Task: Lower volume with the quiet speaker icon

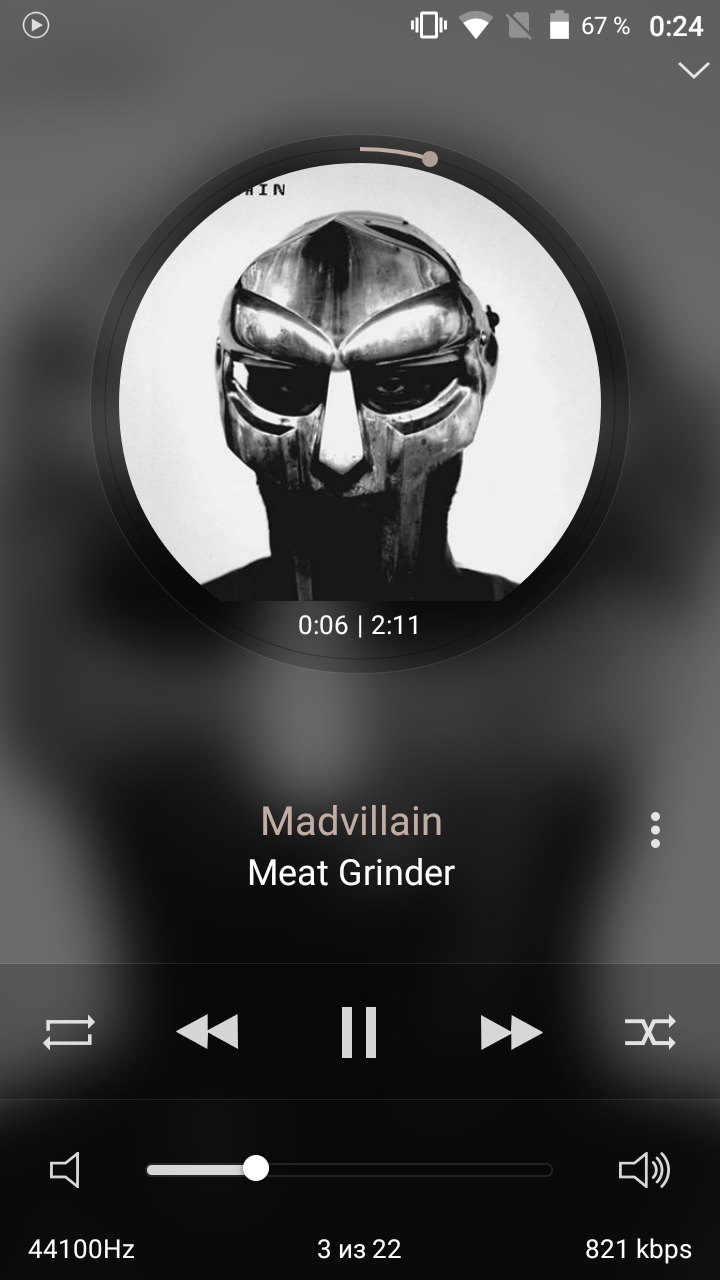Action: pos(65,1170)
